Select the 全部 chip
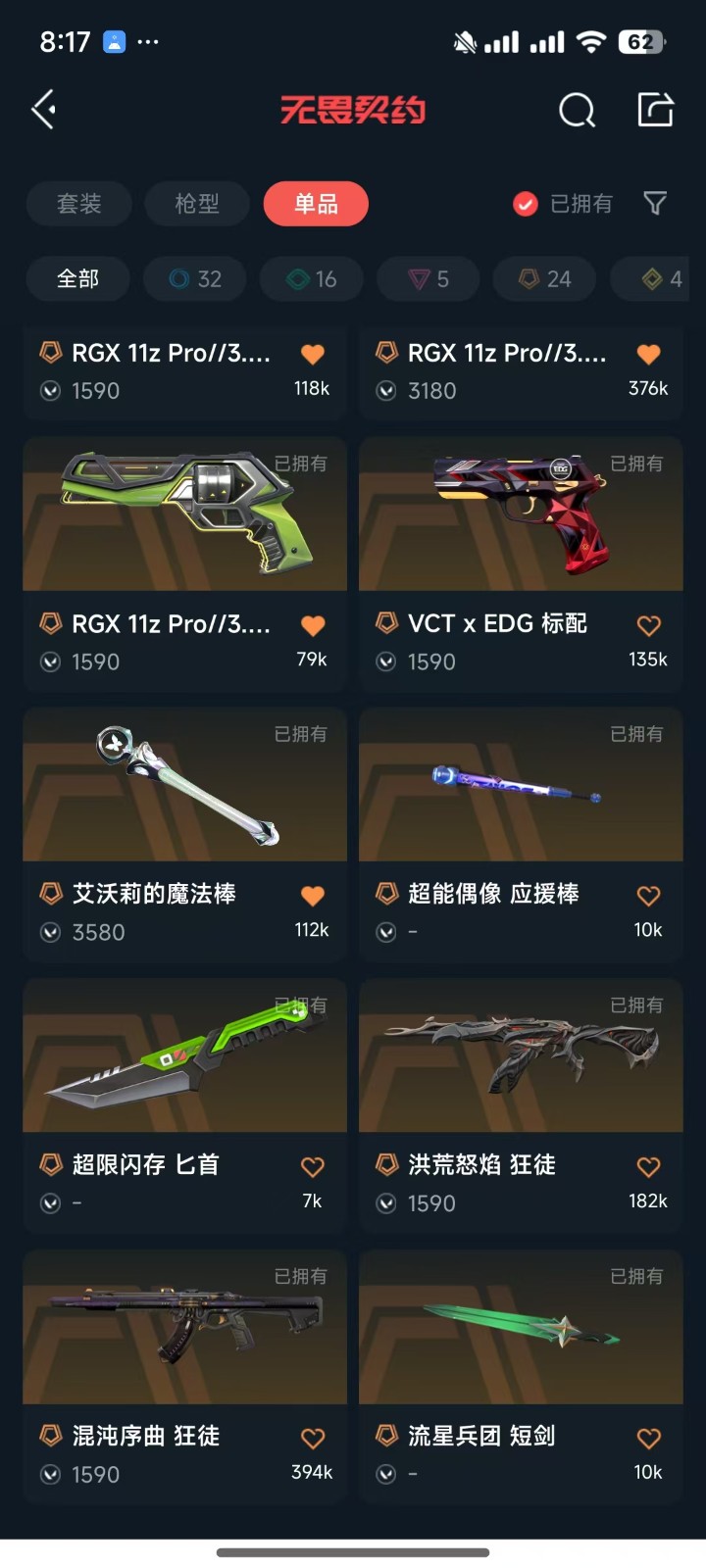This screenshot has height=1568, width=706. point(77,279)
